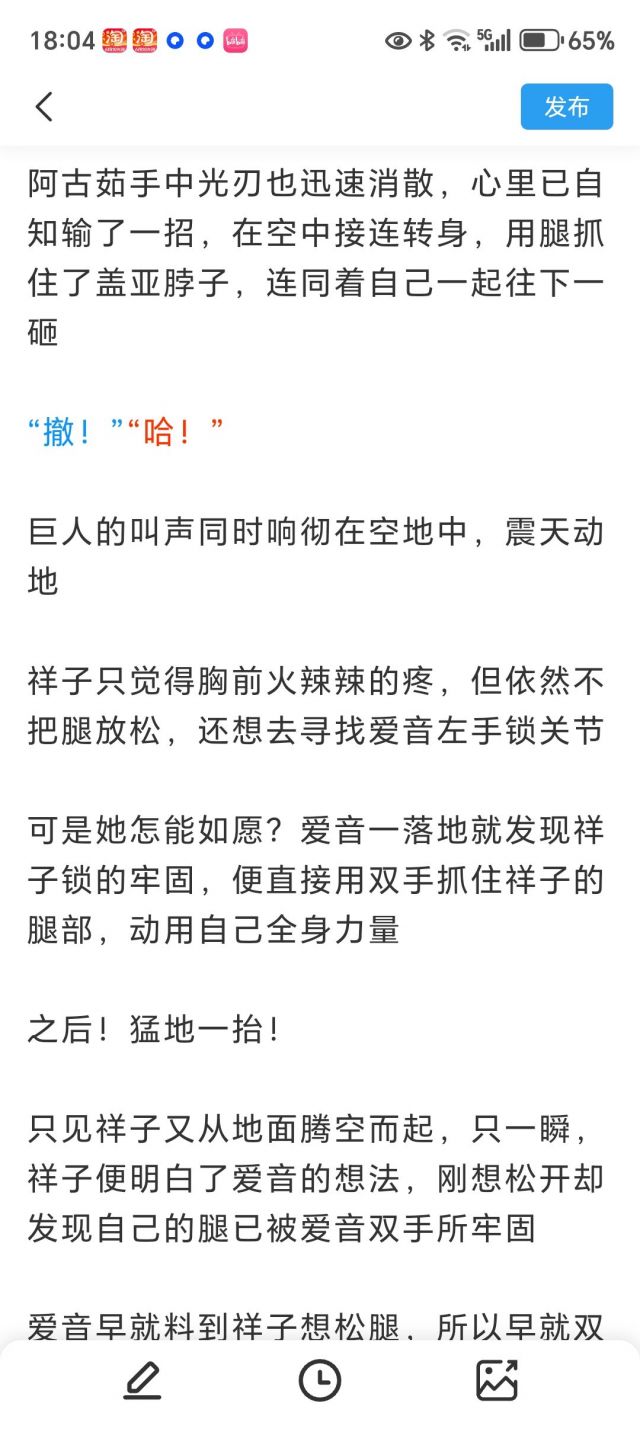Insert an image via the picture icon

pyautogui.click(x=497, y=1381)
